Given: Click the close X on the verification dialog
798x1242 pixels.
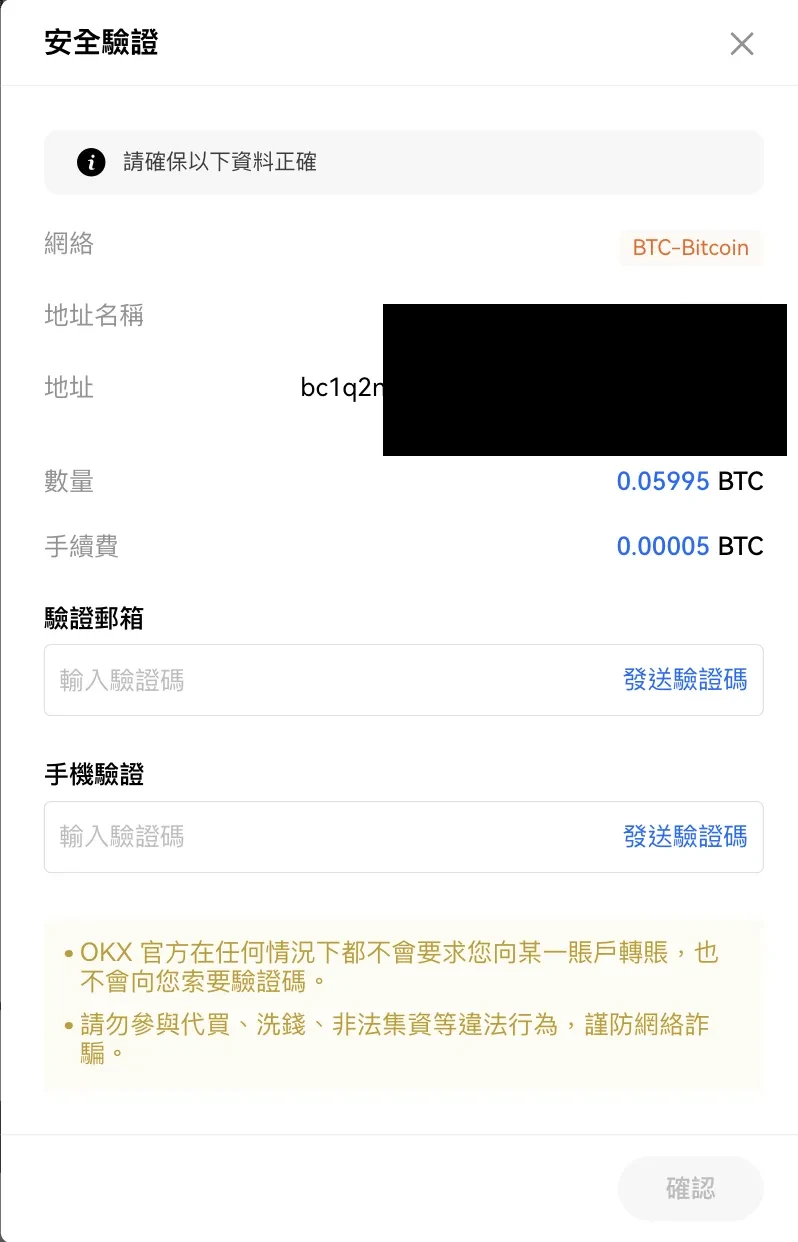Looking at the screenshot, I should click(x=742, y=43).
